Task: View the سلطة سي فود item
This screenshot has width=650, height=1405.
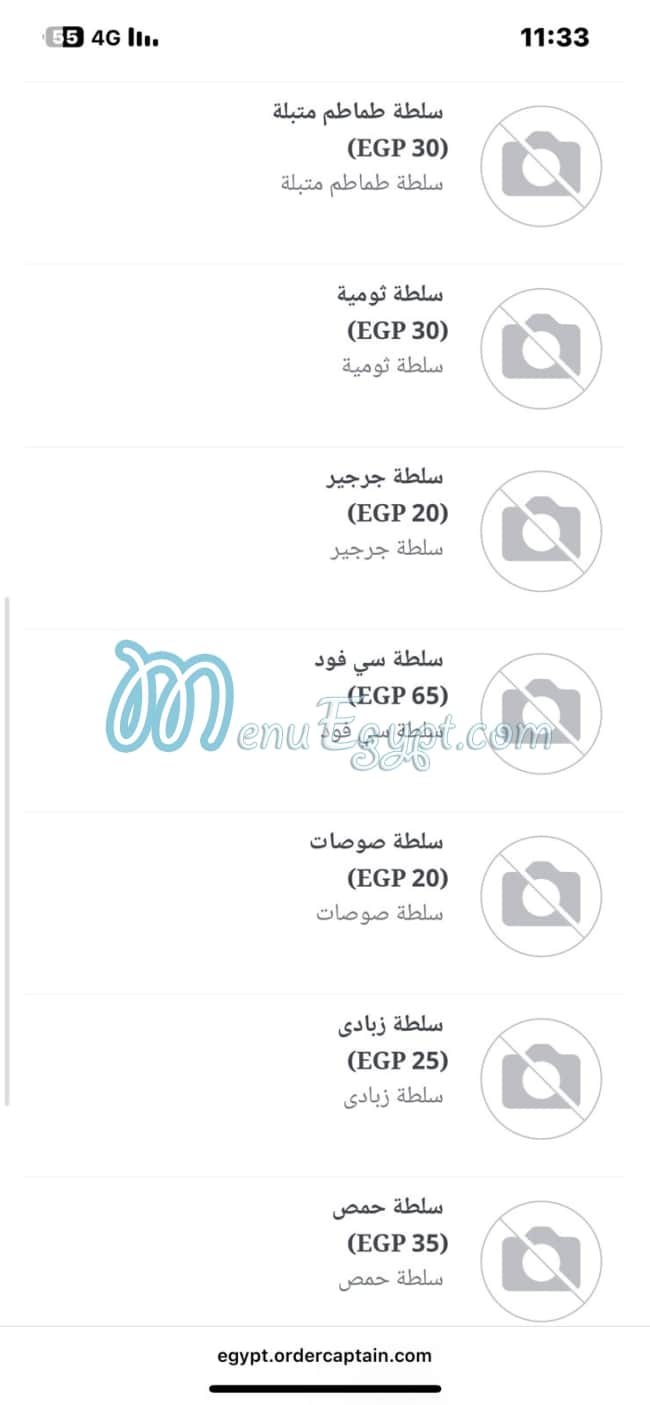Action: tap(380, 660)
